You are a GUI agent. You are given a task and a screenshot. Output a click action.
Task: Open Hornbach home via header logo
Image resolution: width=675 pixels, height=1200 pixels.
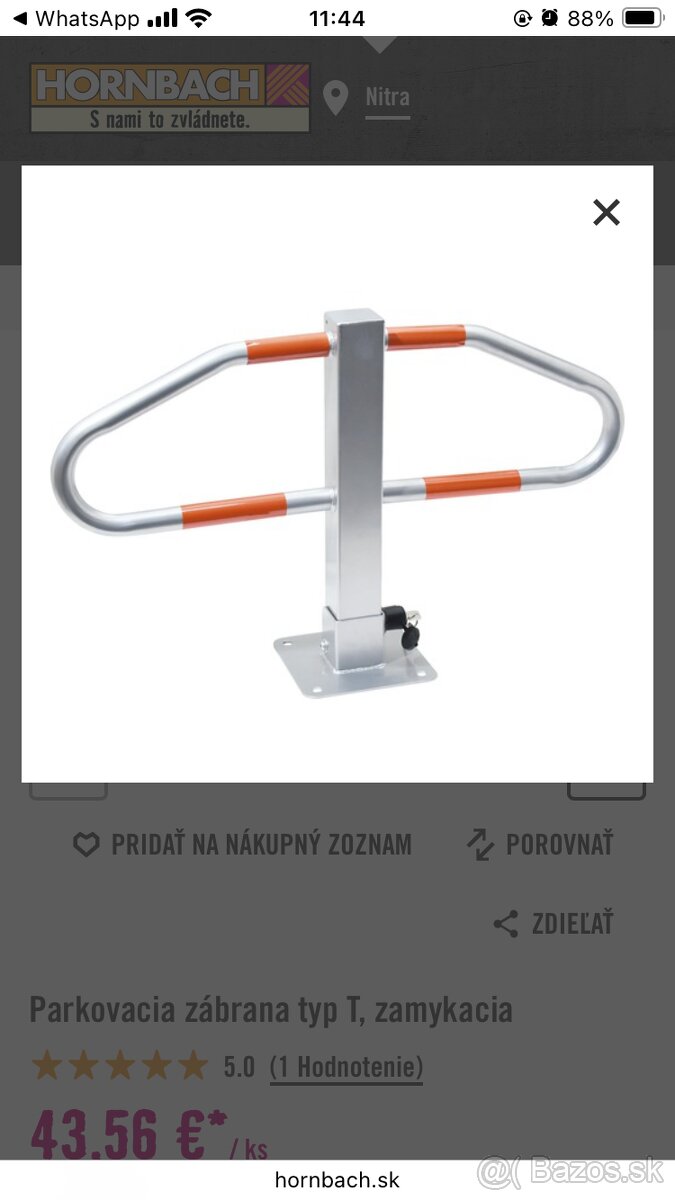169,97
